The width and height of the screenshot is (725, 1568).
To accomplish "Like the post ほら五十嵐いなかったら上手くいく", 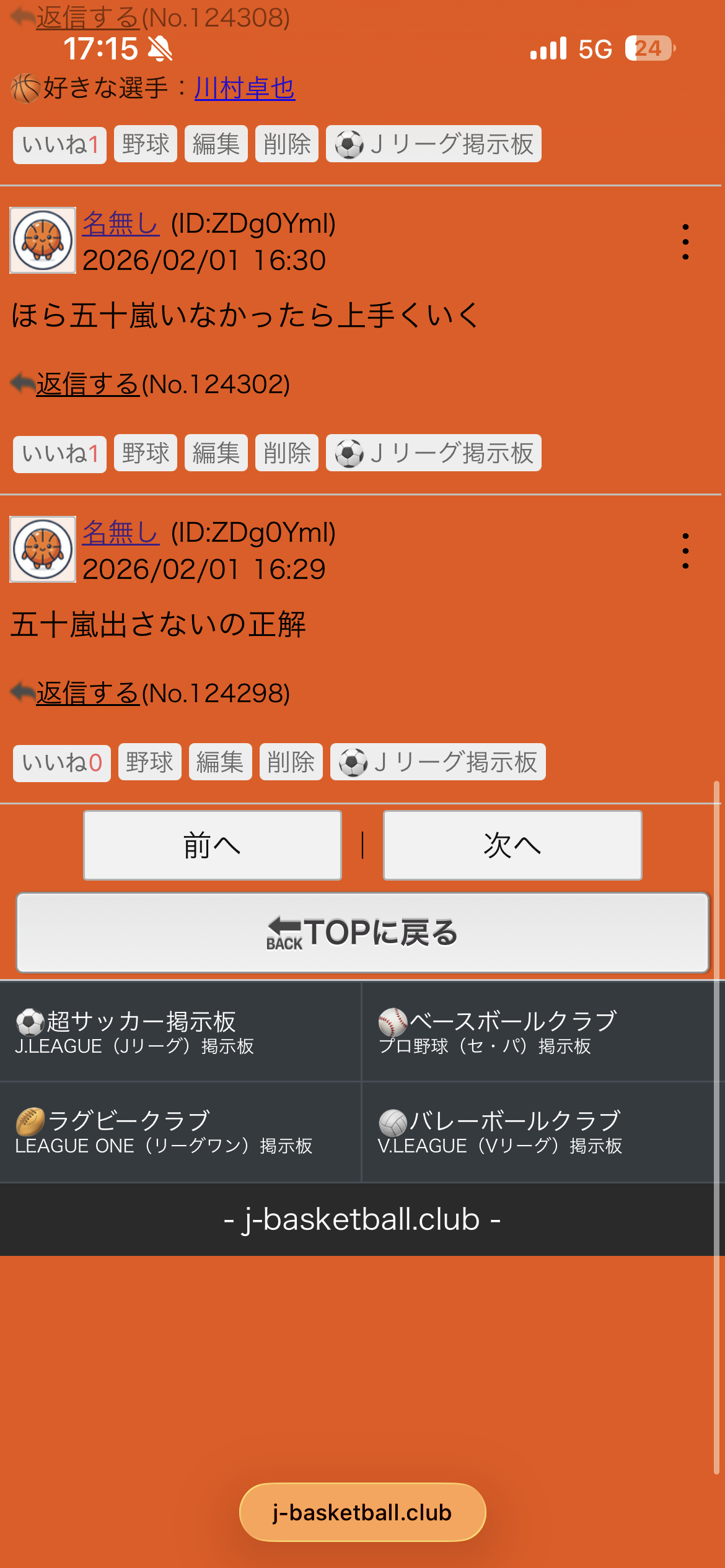I will (59, 453).
